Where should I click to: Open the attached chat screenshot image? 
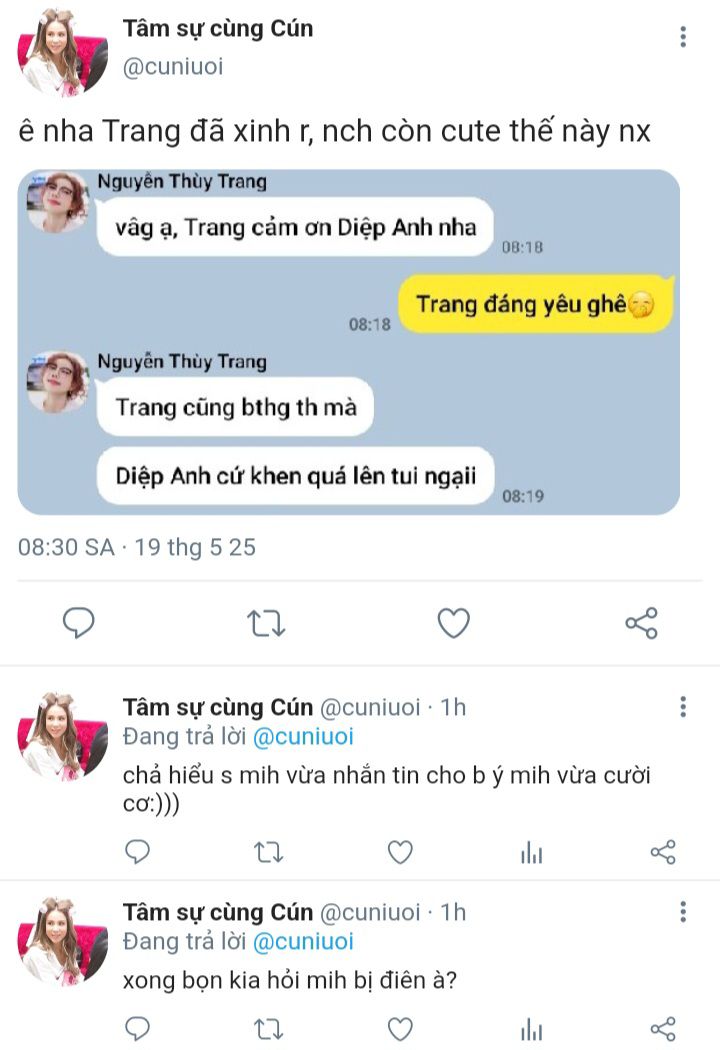(348, 341)
